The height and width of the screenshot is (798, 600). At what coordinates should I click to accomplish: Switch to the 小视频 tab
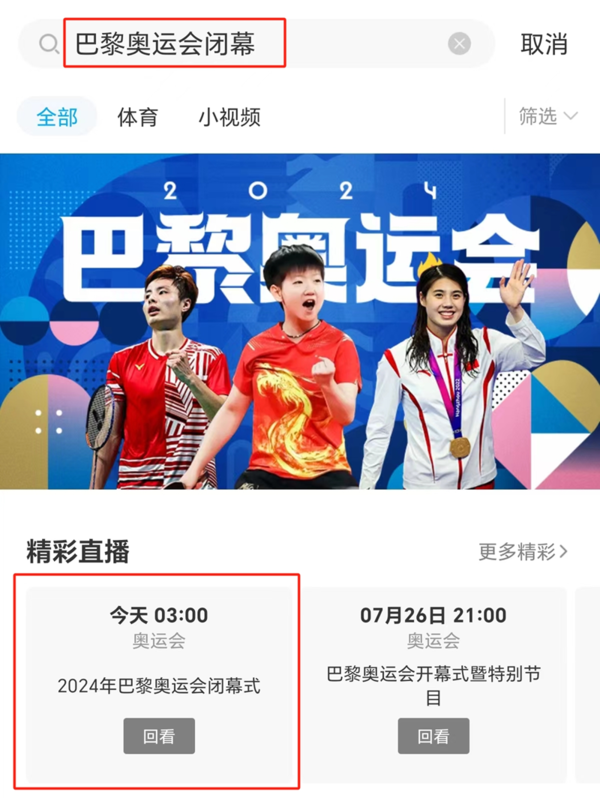click(229, 117)
